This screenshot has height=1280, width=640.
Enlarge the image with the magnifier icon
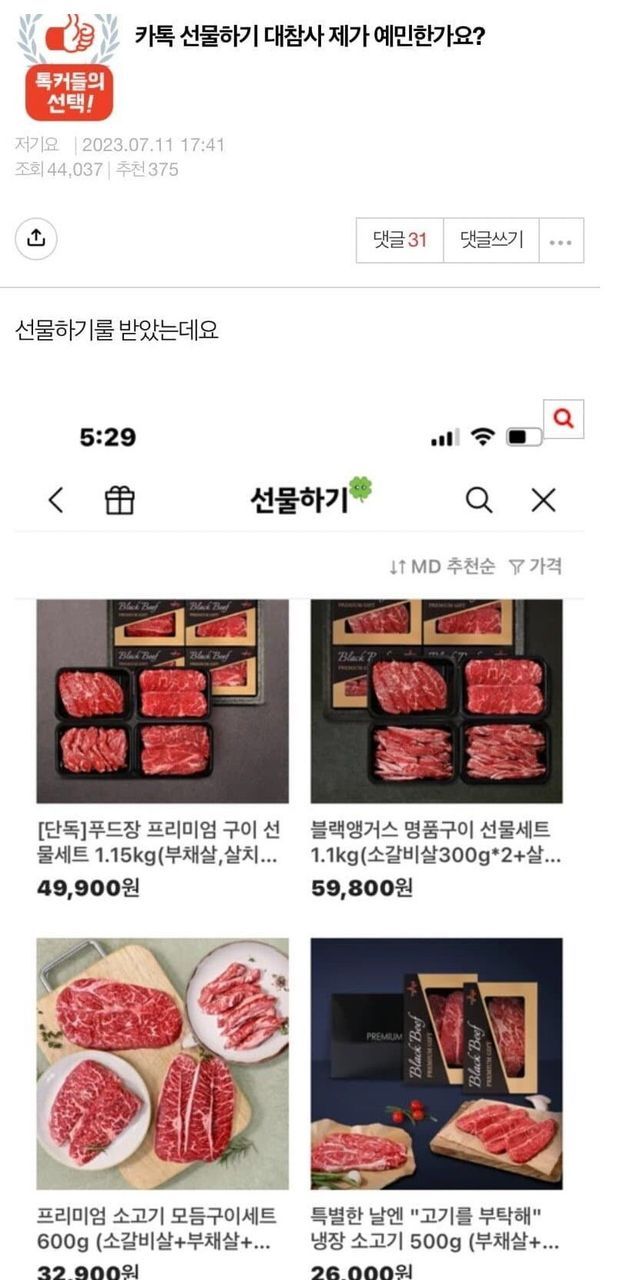564,419
